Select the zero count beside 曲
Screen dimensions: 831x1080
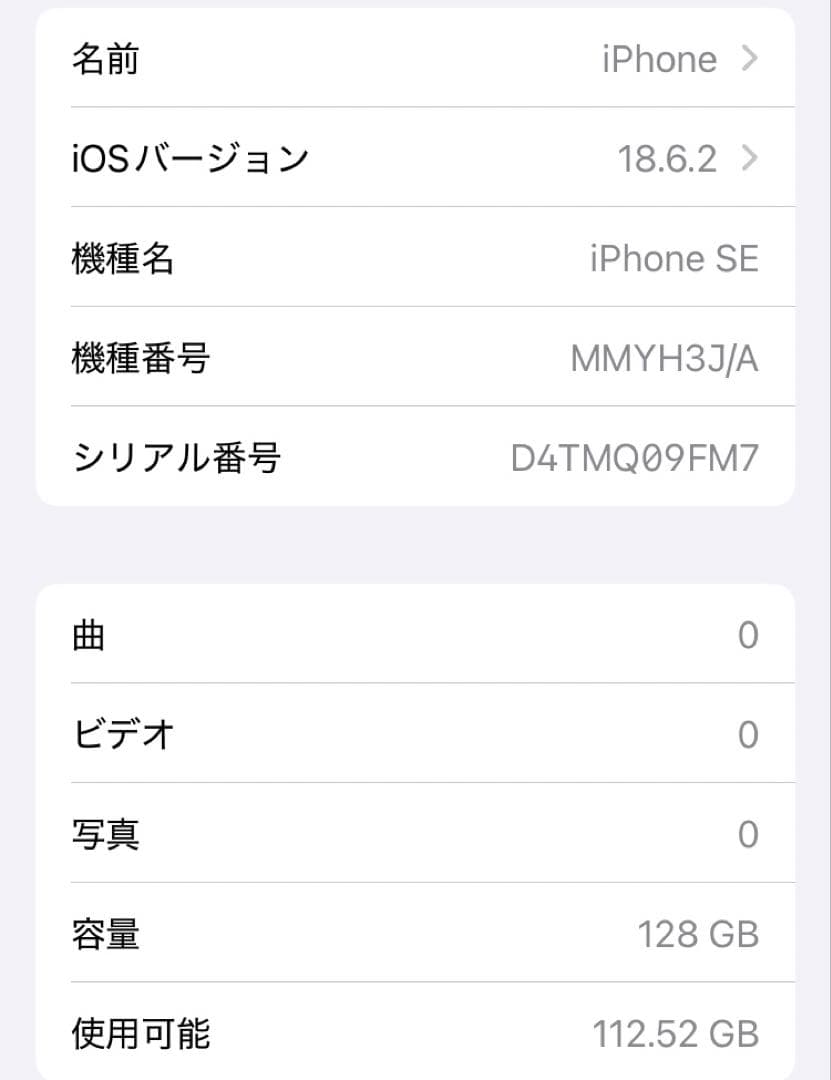pyautogui.click(x=749, y=635)
